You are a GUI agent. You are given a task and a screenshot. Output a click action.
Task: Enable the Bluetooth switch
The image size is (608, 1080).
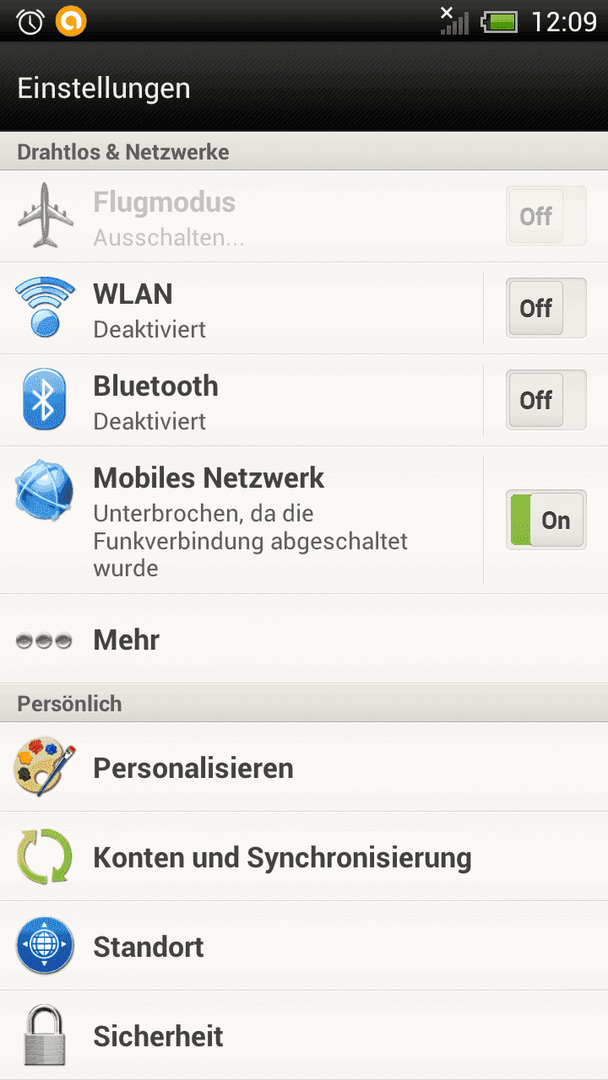tap(545, 400)
